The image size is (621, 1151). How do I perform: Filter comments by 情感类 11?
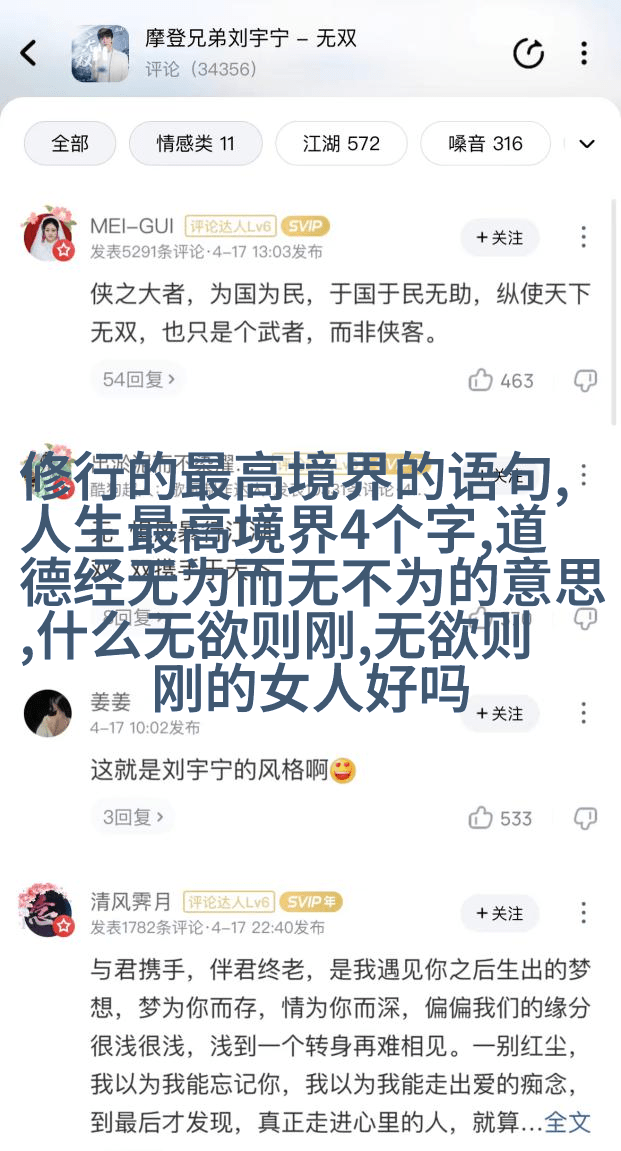coord(195,144)
